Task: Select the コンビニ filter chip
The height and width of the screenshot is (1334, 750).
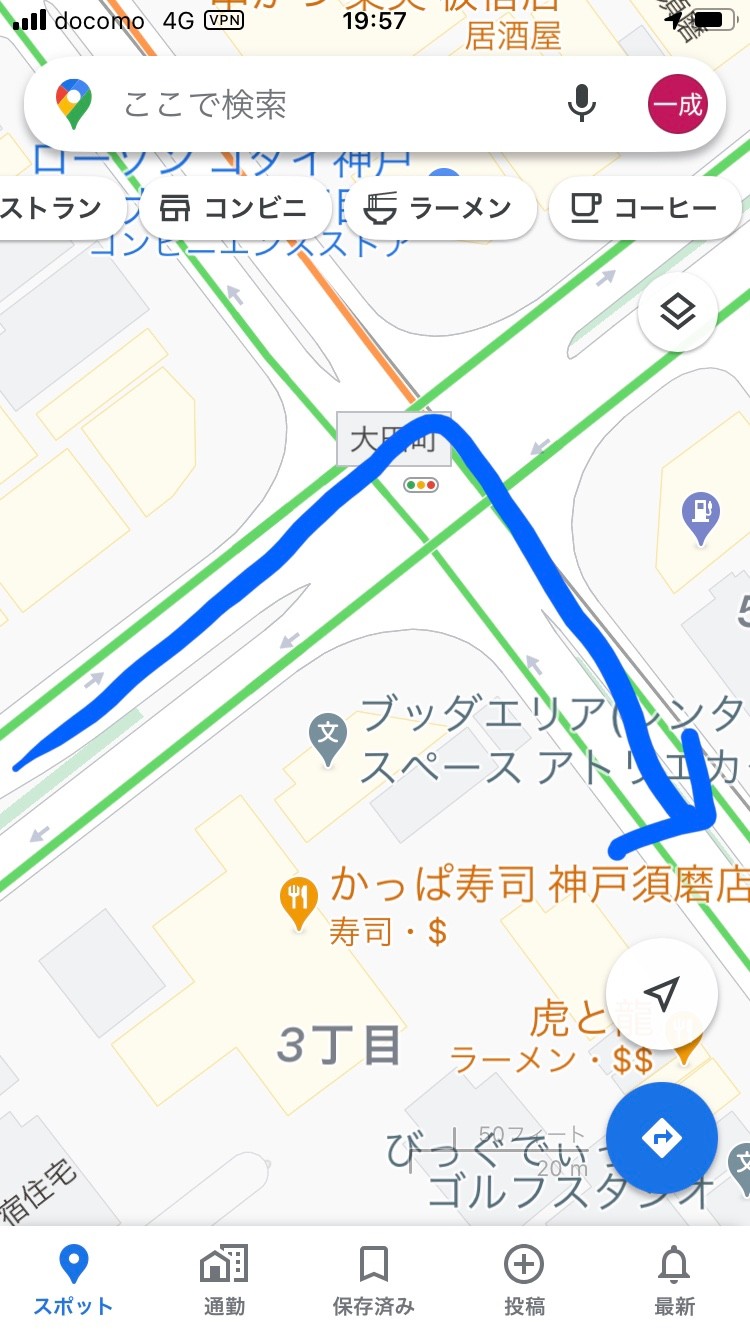Action: tap(235, 208)
